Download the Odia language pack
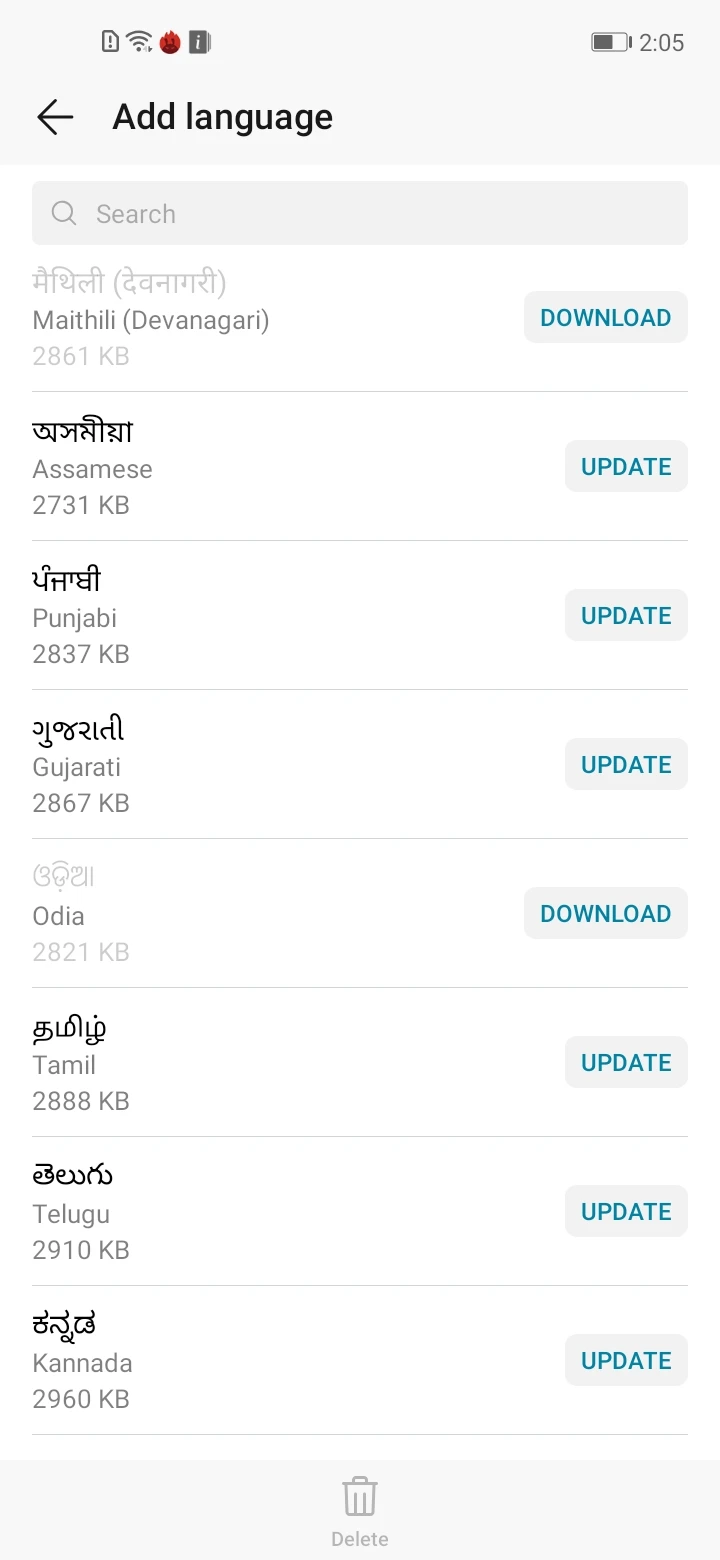The width and height of the screenshot is (720, 1560). coord(605,914)
